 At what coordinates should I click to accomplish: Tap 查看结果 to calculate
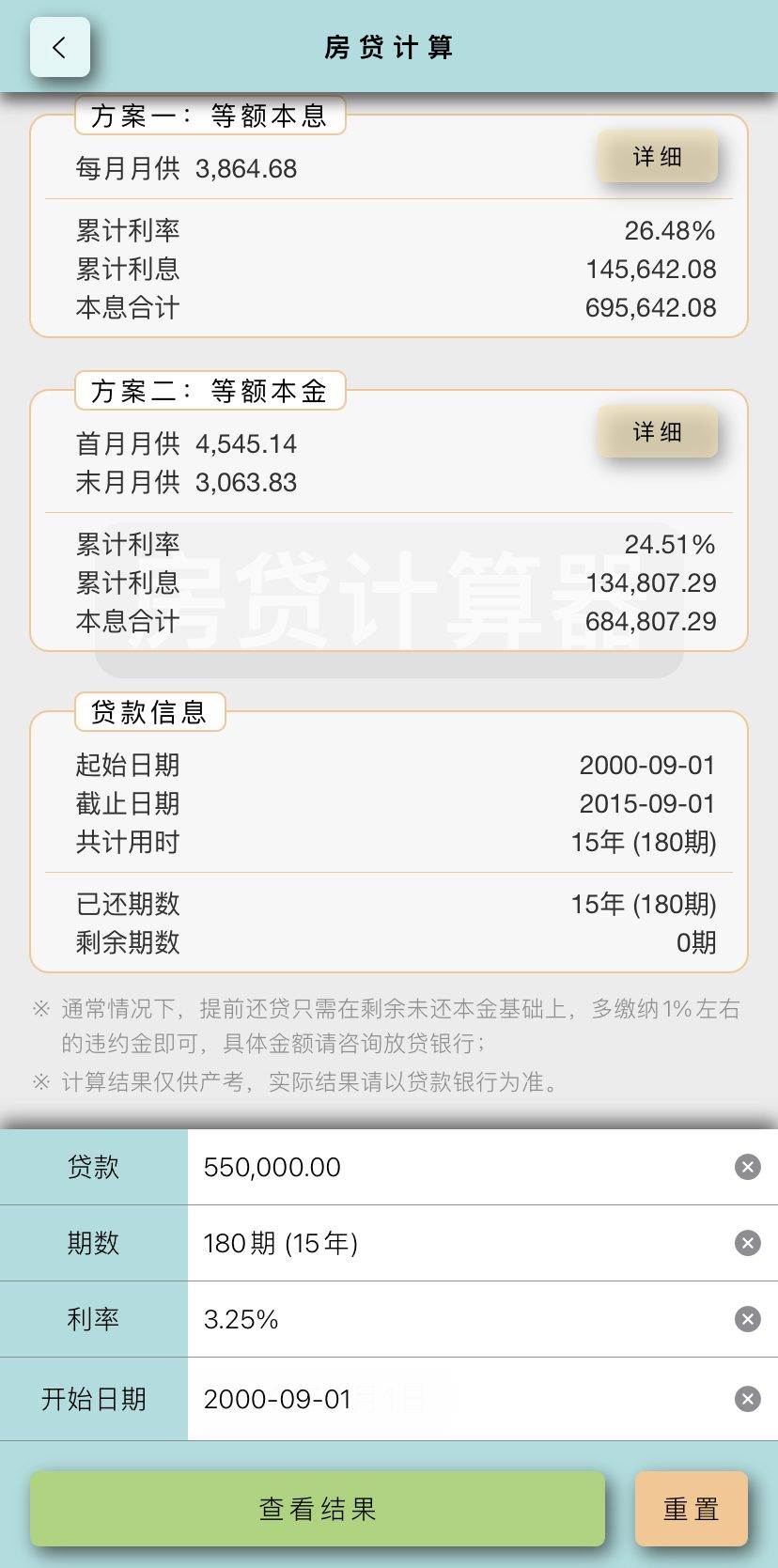click(x=318, y=1509)
